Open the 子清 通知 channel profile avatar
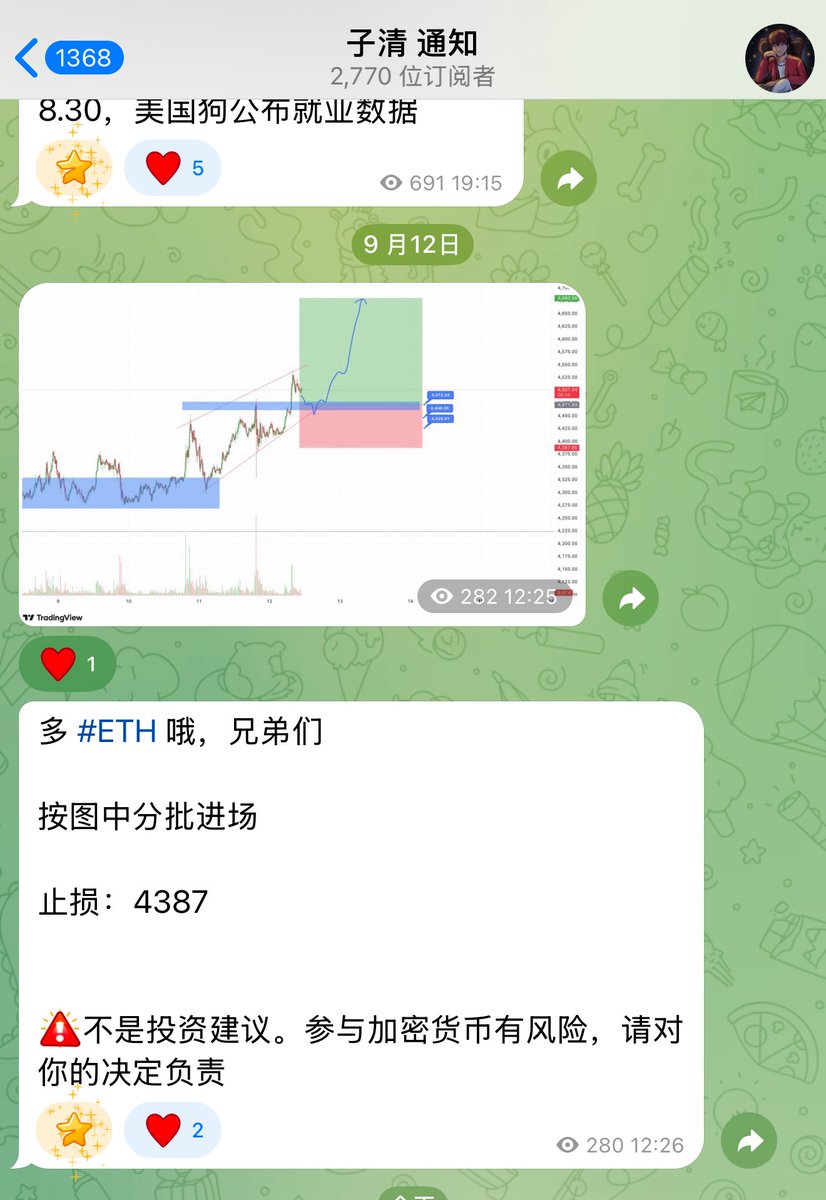Viewport: 826px width, 1200px height. [x=779, y=58]
